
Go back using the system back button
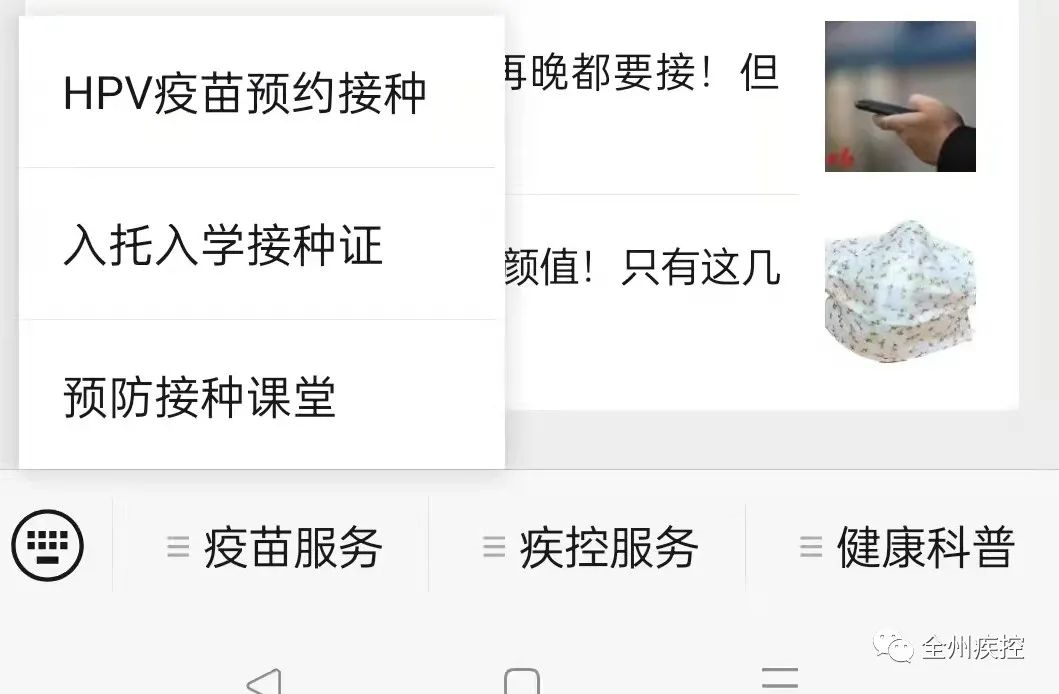pos(263,681)
